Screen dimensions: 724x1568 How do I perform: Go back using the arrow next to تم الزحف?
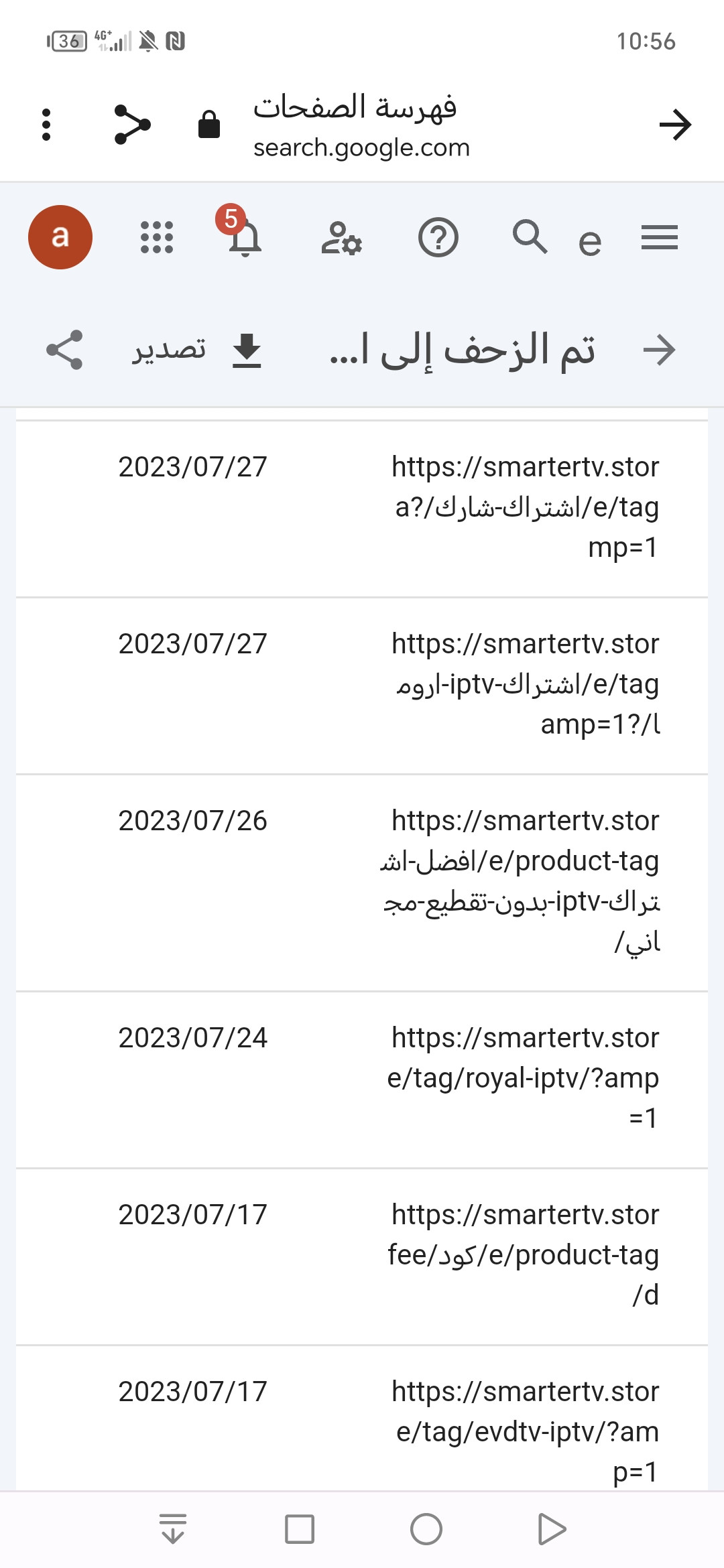coord(658,350)
